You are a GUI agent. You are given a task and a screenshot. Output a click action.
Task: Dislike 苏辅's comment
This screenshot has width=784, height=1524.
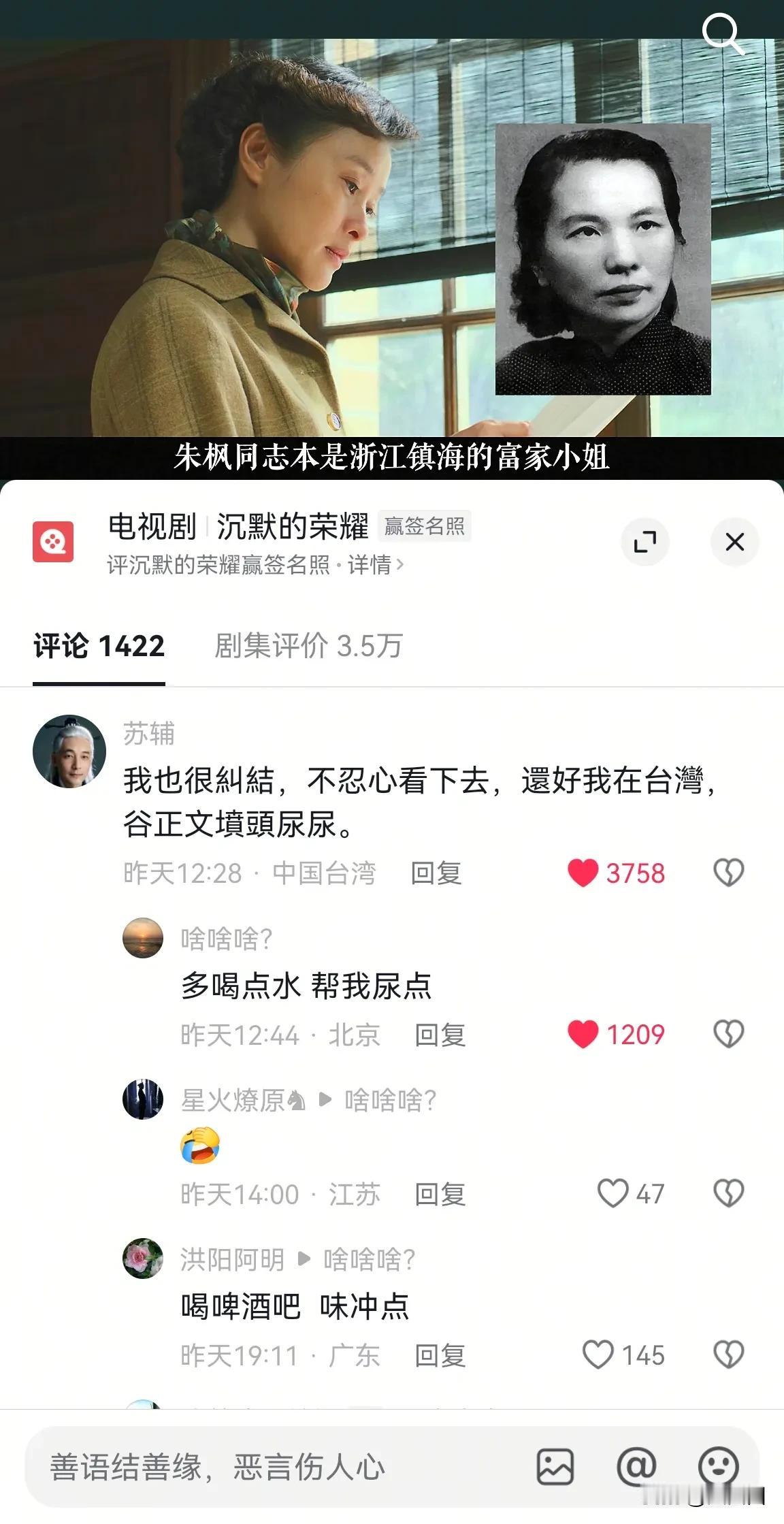(x=728, y=873)
